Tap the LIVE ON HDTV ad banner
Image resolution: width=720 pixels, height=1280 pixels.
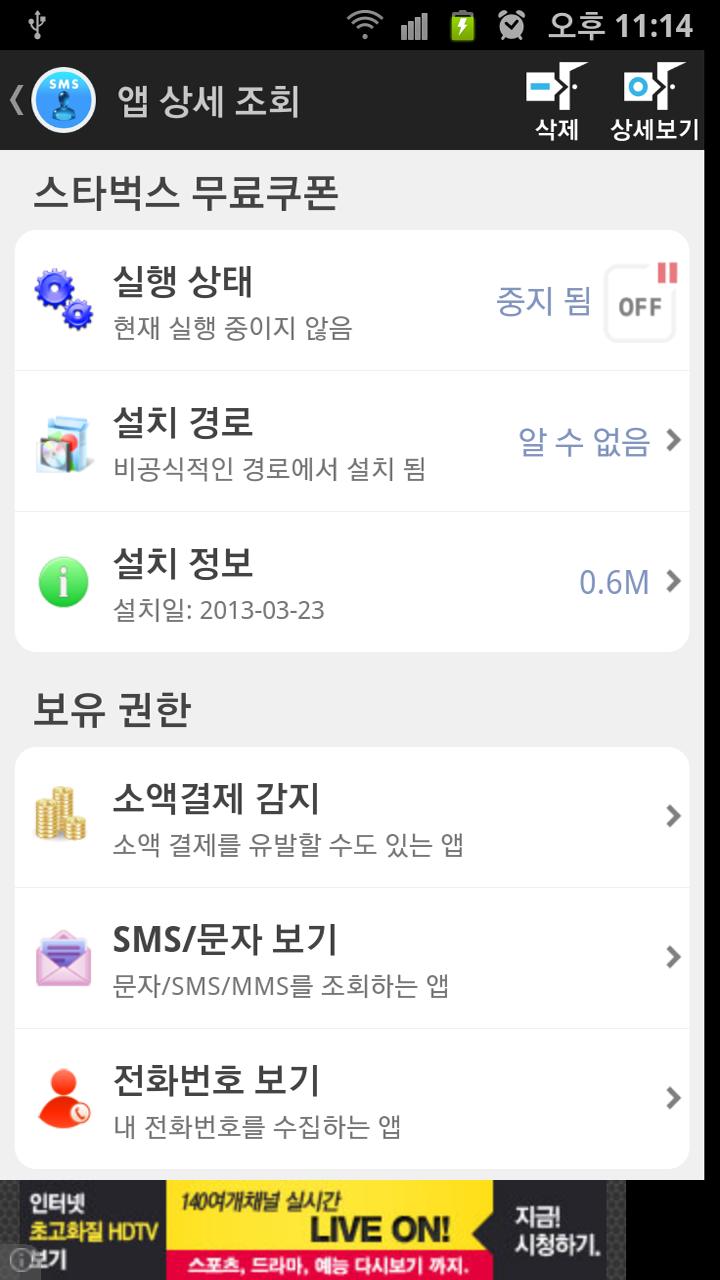[330, 1230]
